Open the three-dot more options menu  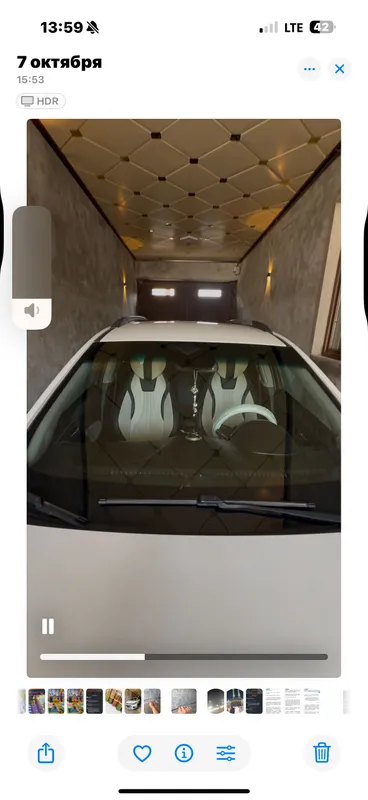point(309,69)
